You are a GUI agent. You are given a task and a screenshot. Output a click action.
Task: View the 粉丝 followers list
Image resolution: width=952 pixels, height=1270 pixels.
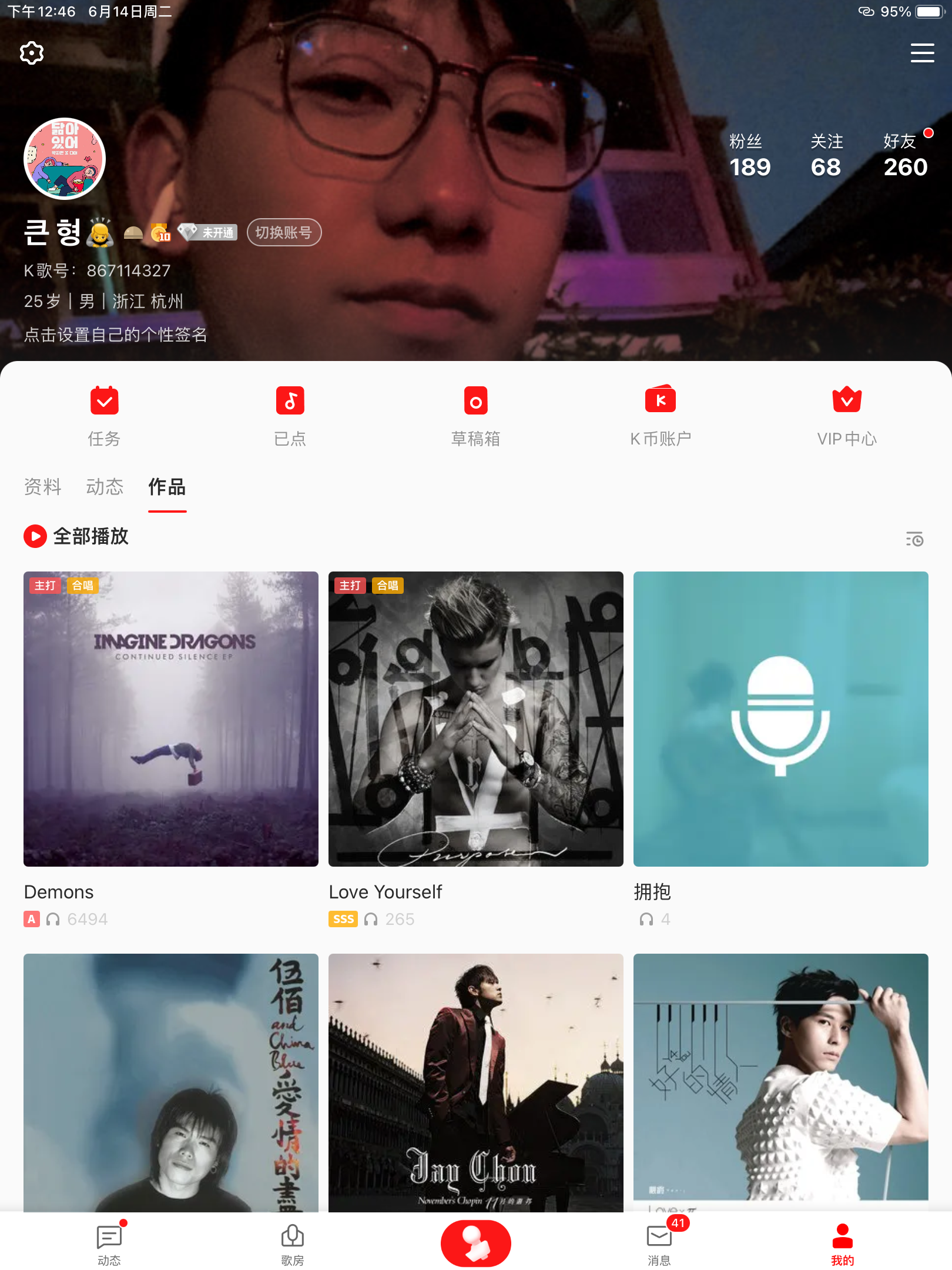(x=749, y=156)
